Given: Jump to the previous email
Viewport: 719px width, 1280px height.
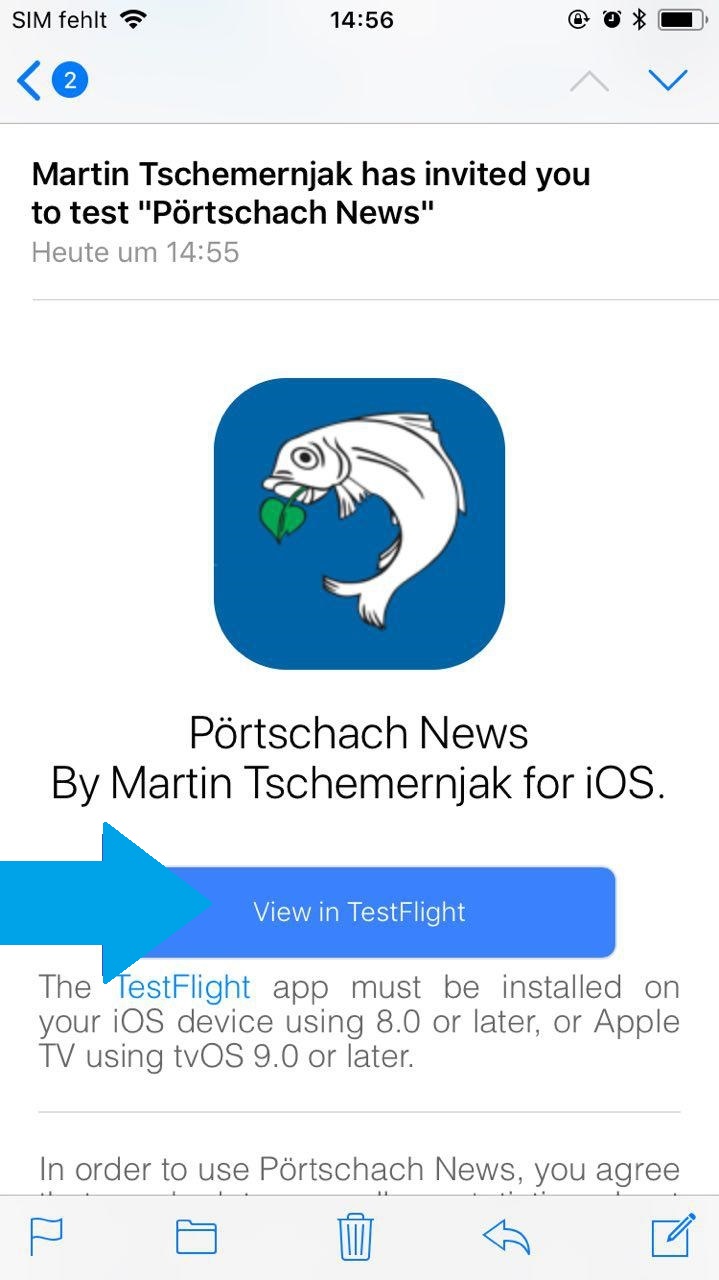Looking at the screenshot, I should (x=589, y=81).
